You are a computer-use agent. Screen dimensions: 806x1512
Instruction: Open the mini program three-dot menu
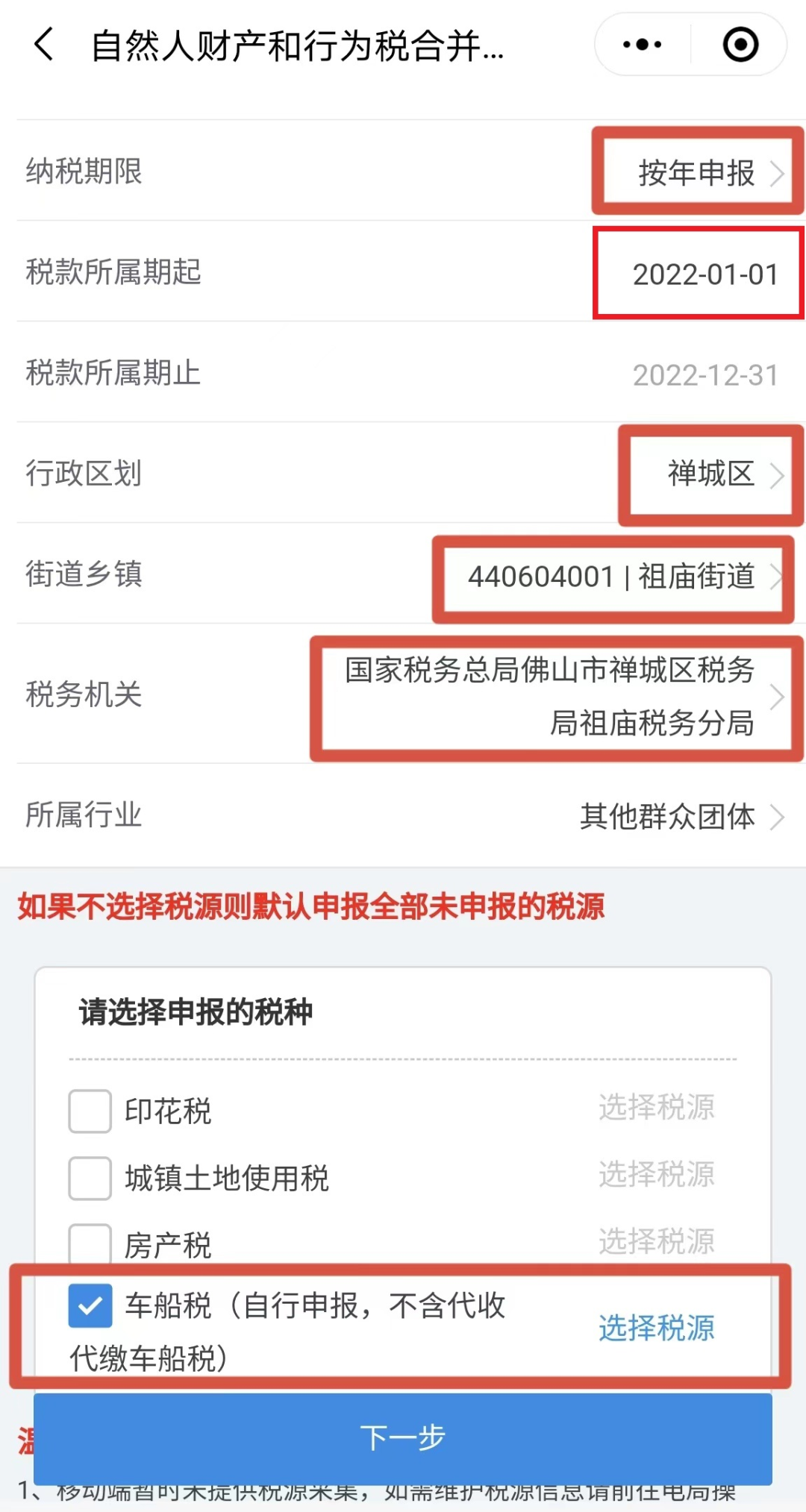[642, 45]
